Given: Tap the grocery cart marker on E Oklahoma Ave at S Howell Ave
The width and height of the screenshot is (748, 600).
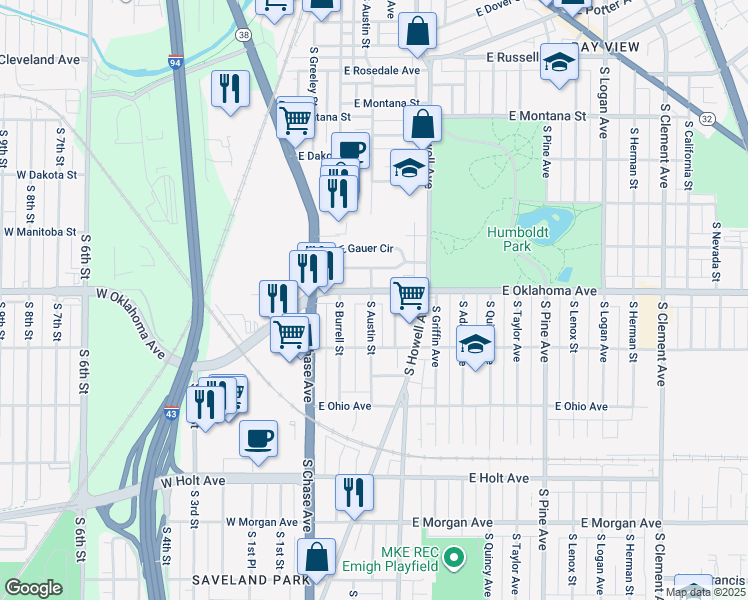Looking at the screenshot, I should point(409,295).
